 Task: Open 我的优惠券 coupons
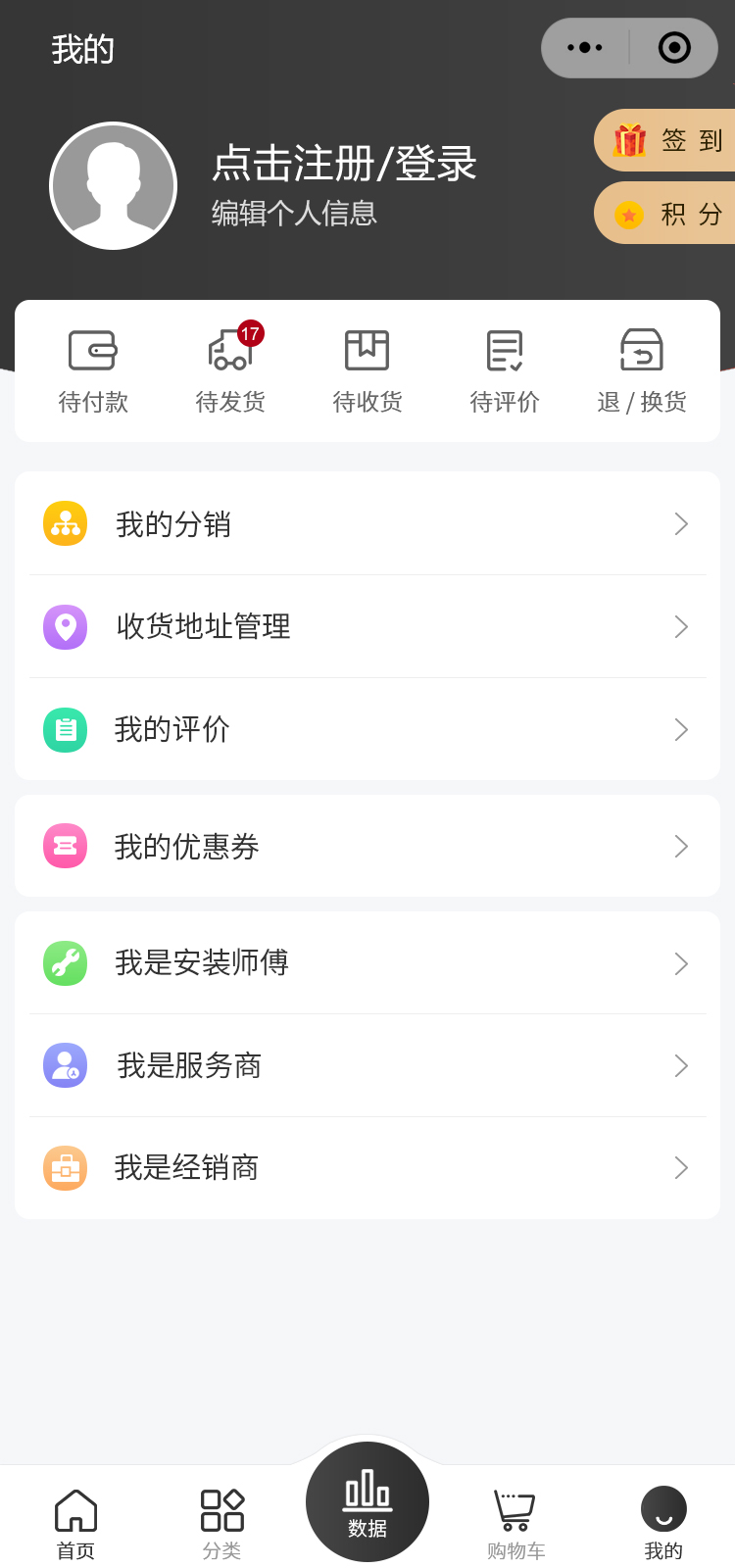367,846
